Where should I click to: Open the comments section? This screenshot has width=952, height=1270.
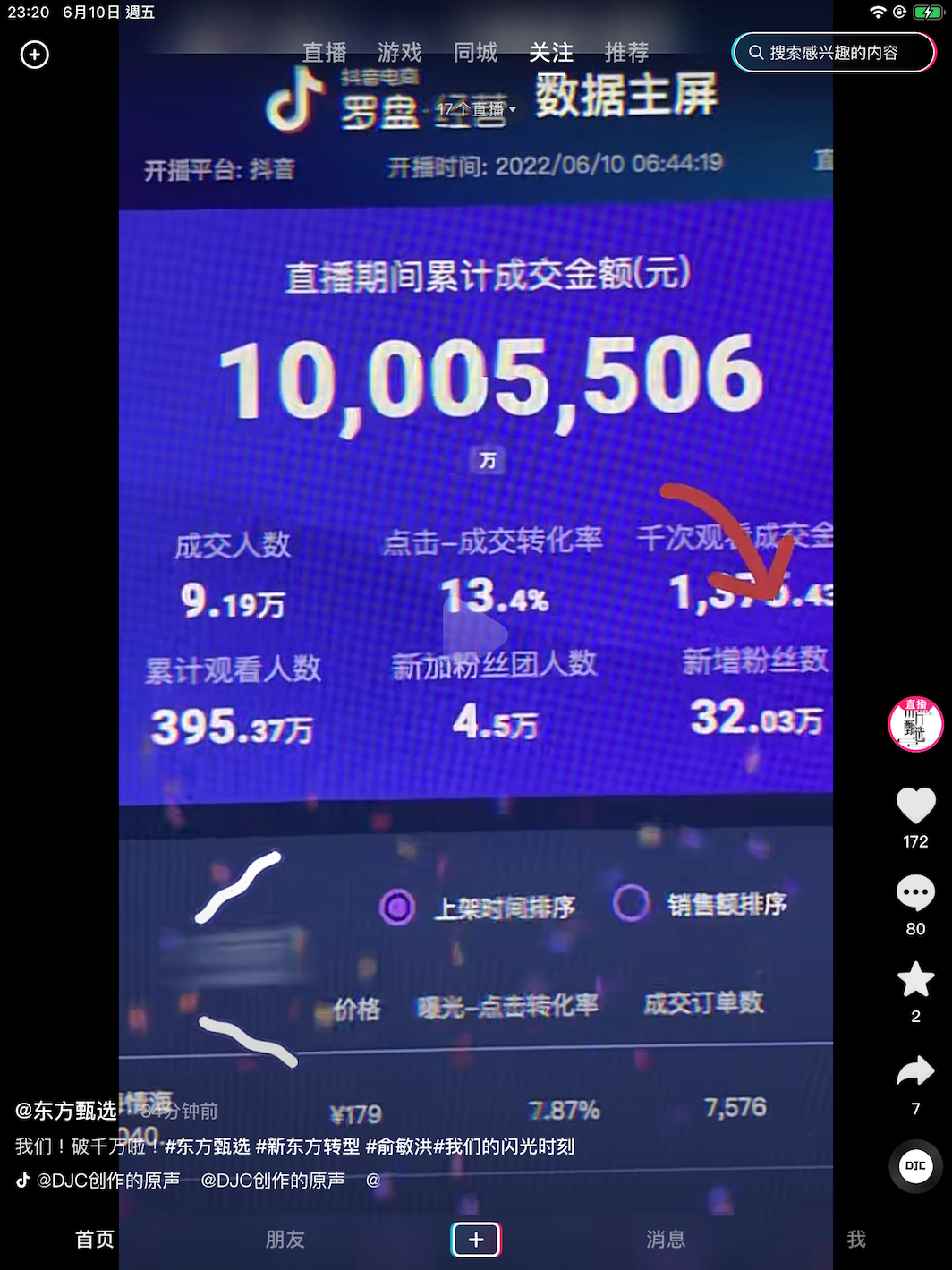915,893
